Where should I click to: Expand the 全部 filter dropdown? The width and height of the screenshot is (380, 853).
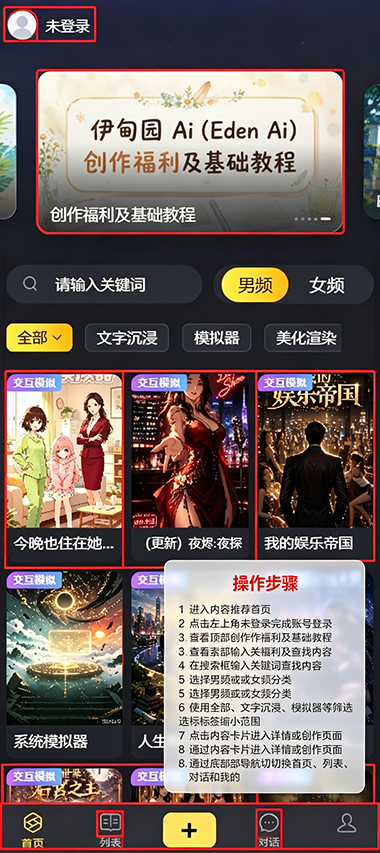(39, 338)
